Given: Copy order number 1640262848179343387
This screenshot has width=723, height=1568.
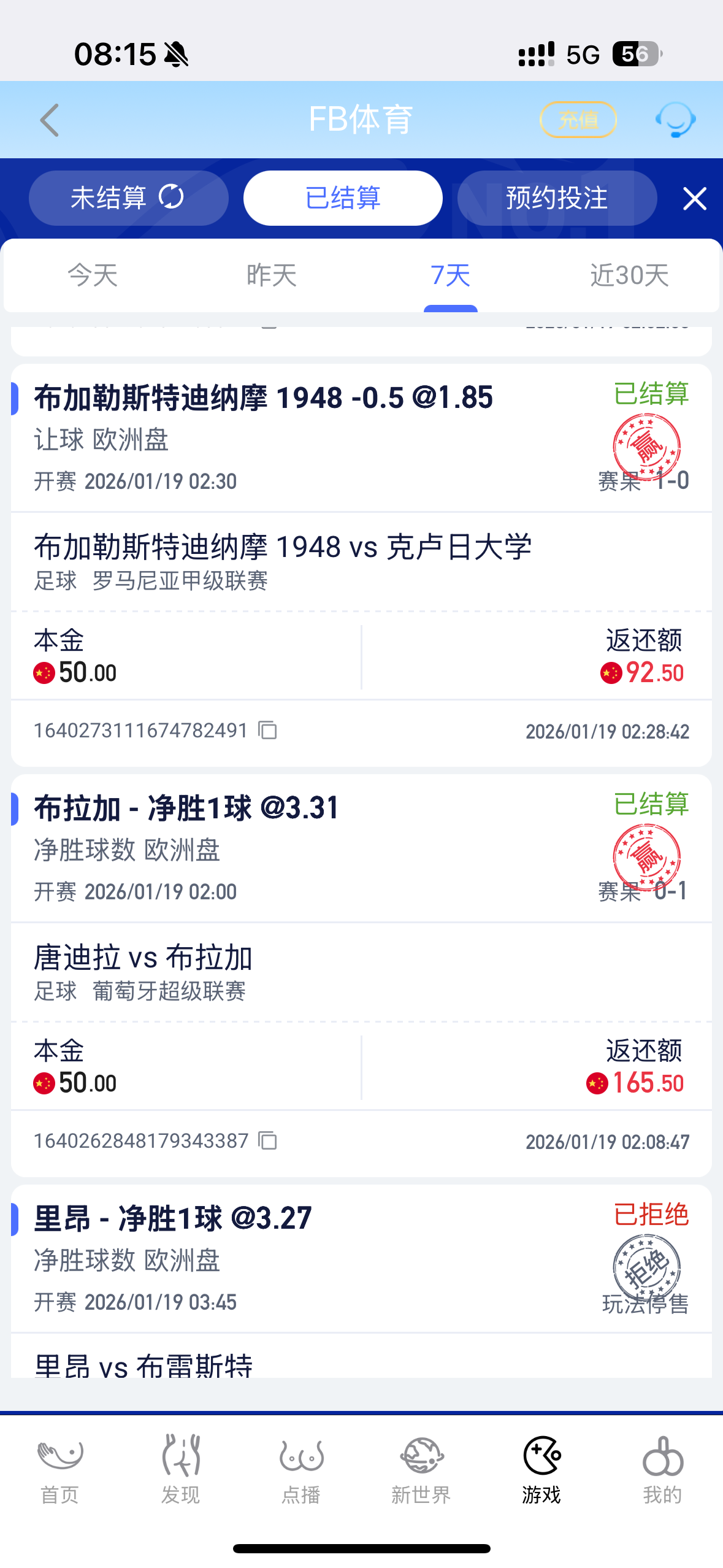Looking at the screenshot, I should pyautogui.click(x=268, y=1140).
